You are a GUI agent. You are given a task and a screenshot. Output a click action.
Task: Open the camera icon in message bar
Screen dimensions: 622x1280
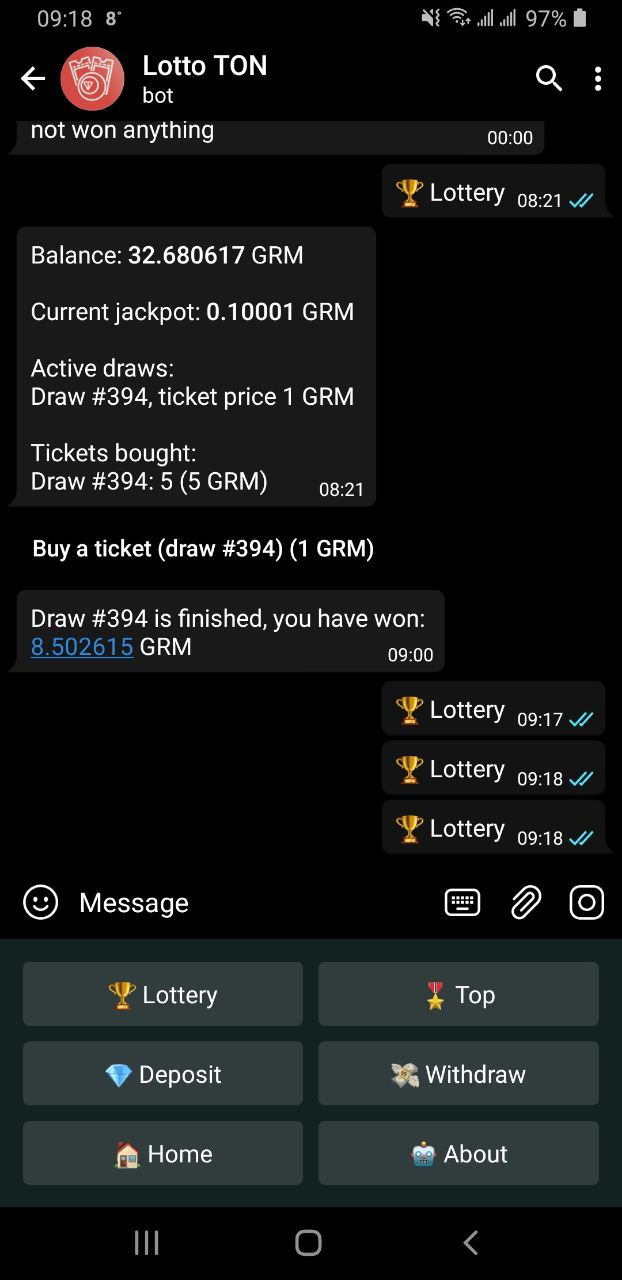point(587,903)
